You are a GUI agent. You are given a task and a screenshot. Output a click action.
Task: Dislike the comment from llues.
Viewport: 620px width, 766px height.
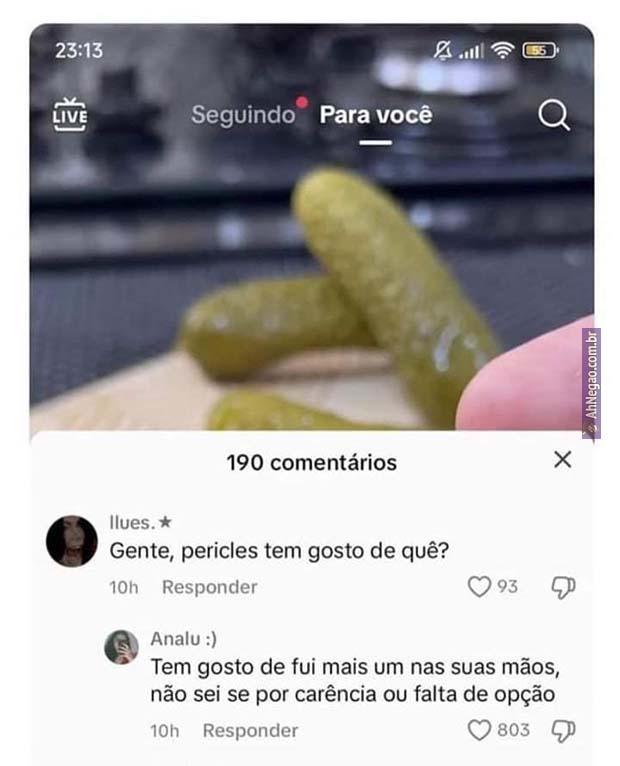[563, 588]
